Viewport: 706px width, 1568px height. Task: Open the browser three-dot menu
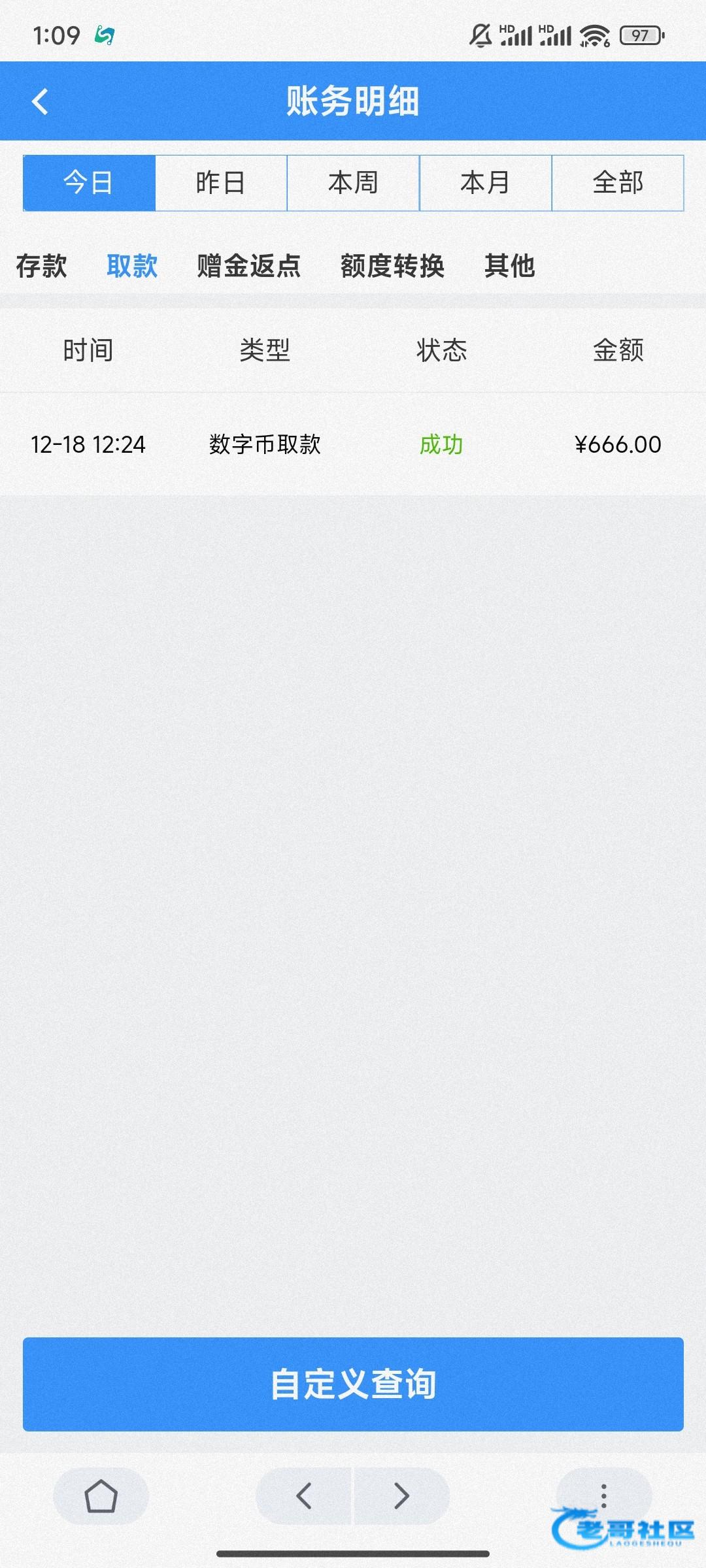tap(603, 1495)
